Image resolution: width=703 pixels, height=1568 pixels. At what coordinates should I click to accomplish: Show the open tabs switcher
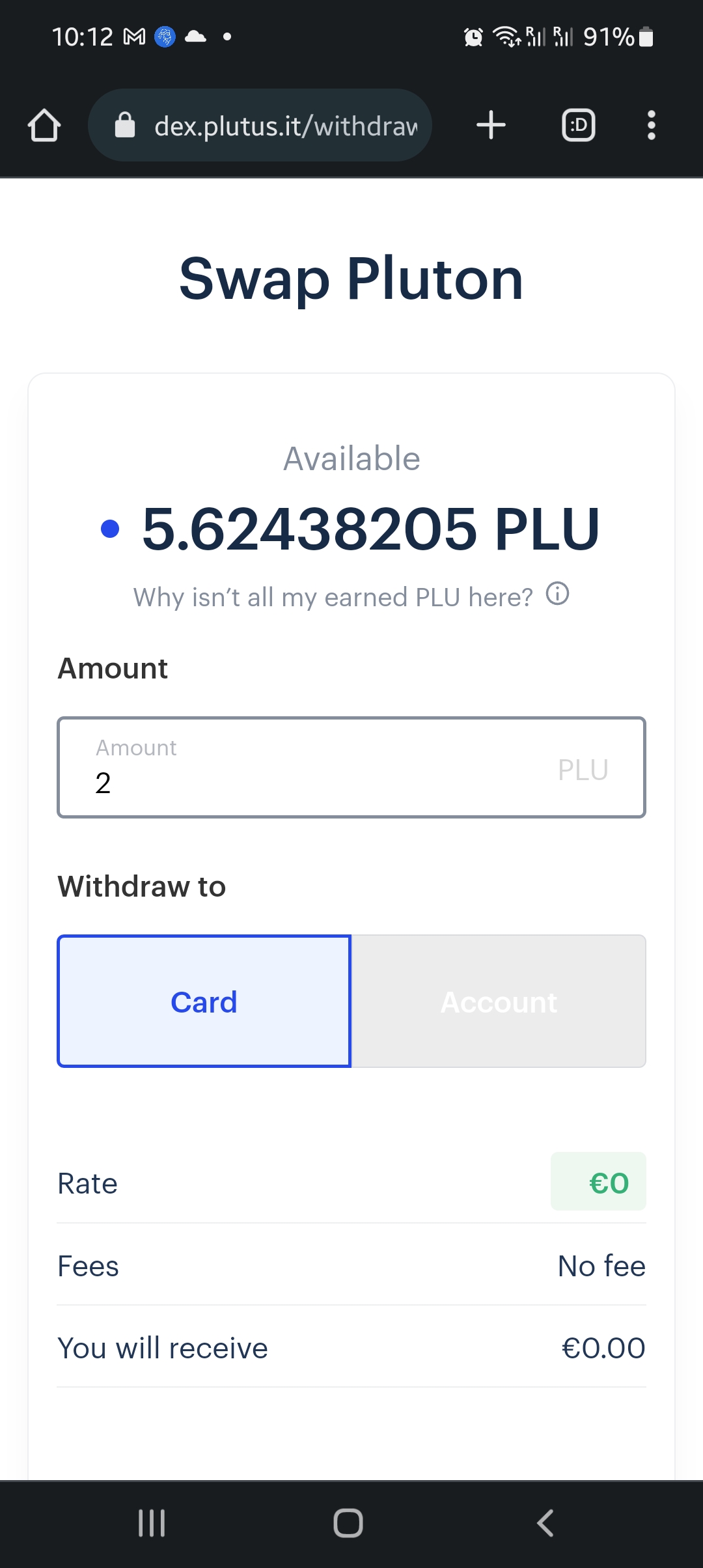578,125
